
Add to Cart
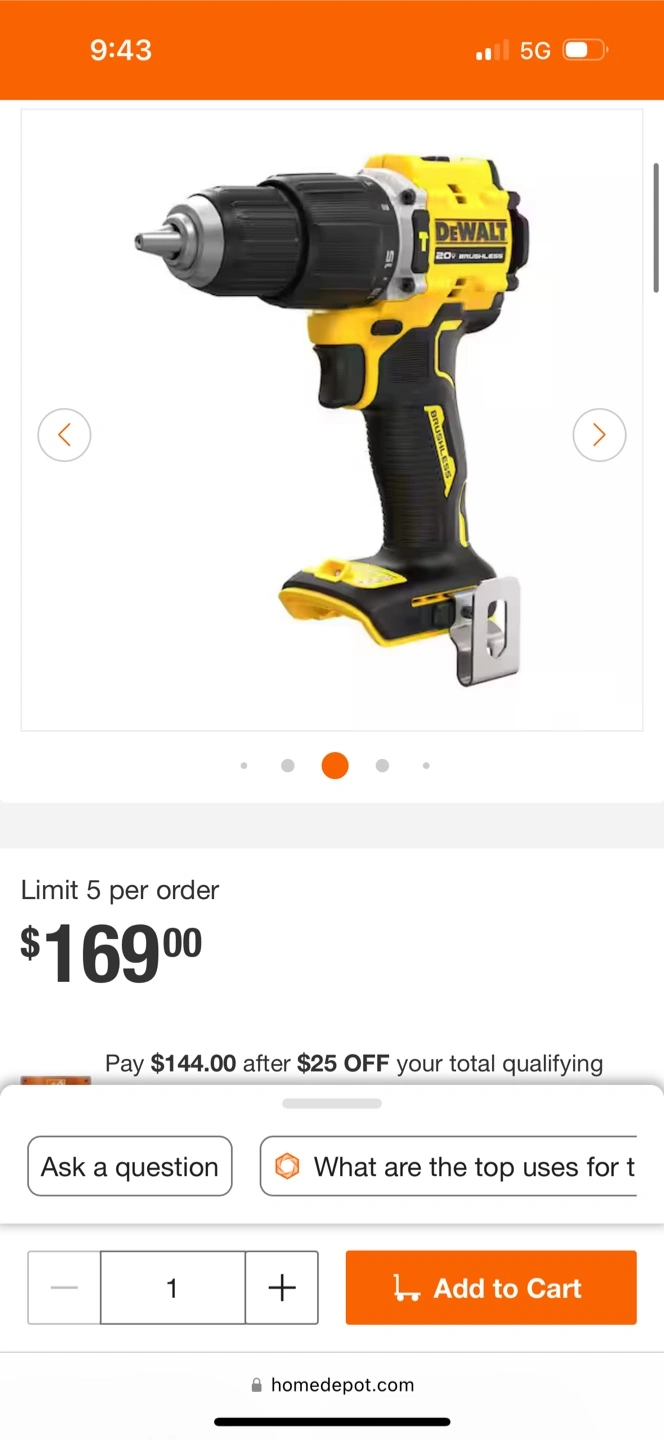491,1287
